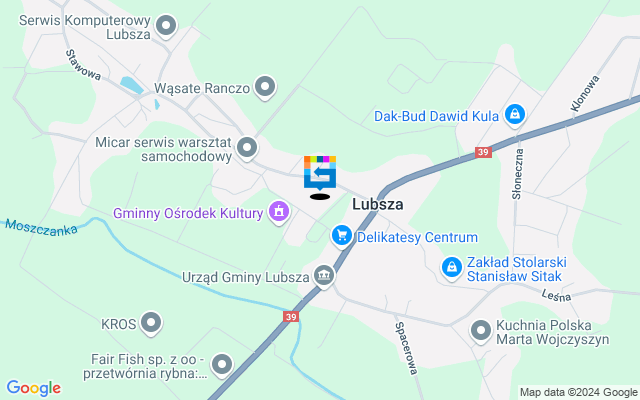Tap the Serwis Komputerowy Lubsza map pin
Image resolution: width=640 pixels, height=400 pixels.
click(x=167, y=24)
